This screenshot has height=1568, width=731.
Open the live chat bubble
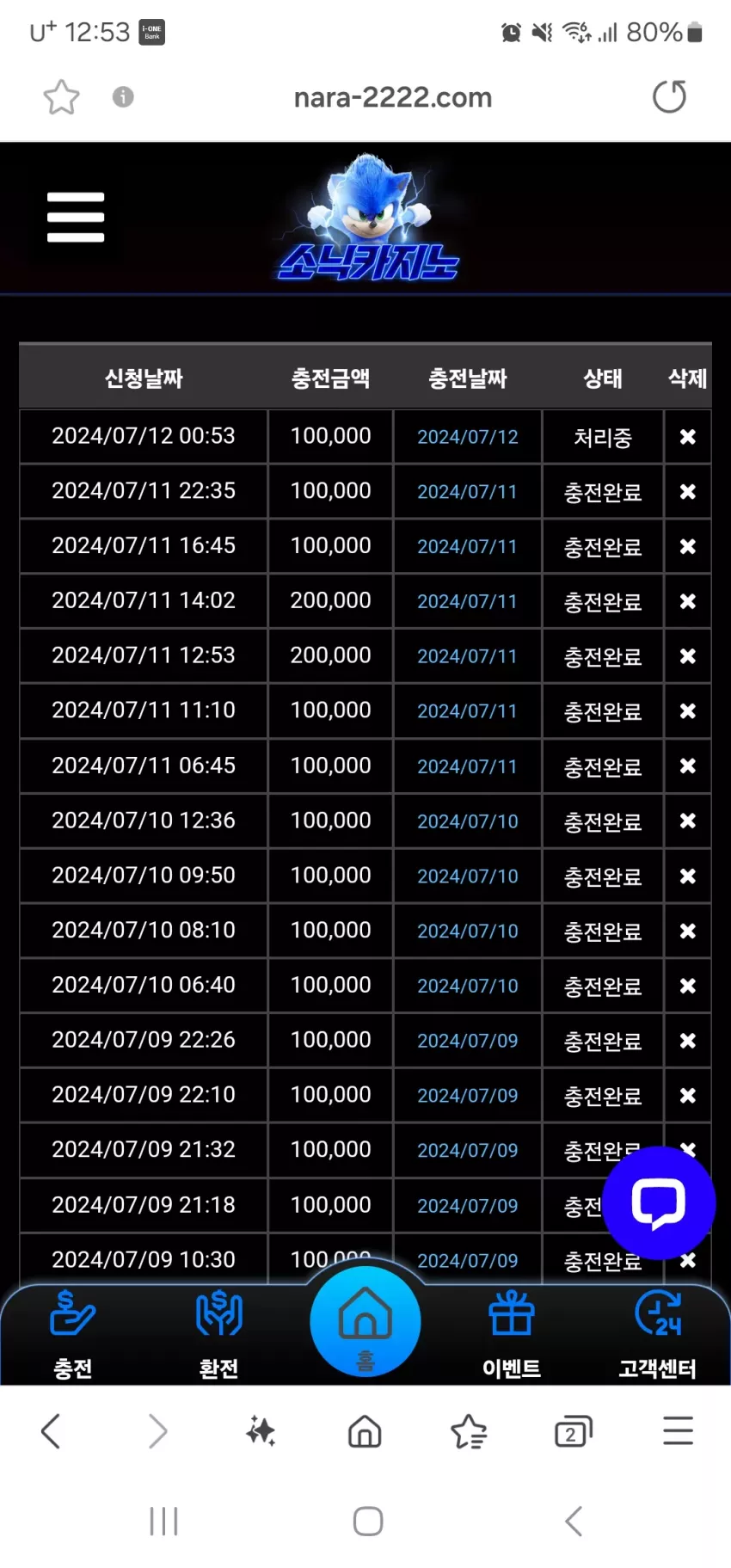coord(659,1202)
